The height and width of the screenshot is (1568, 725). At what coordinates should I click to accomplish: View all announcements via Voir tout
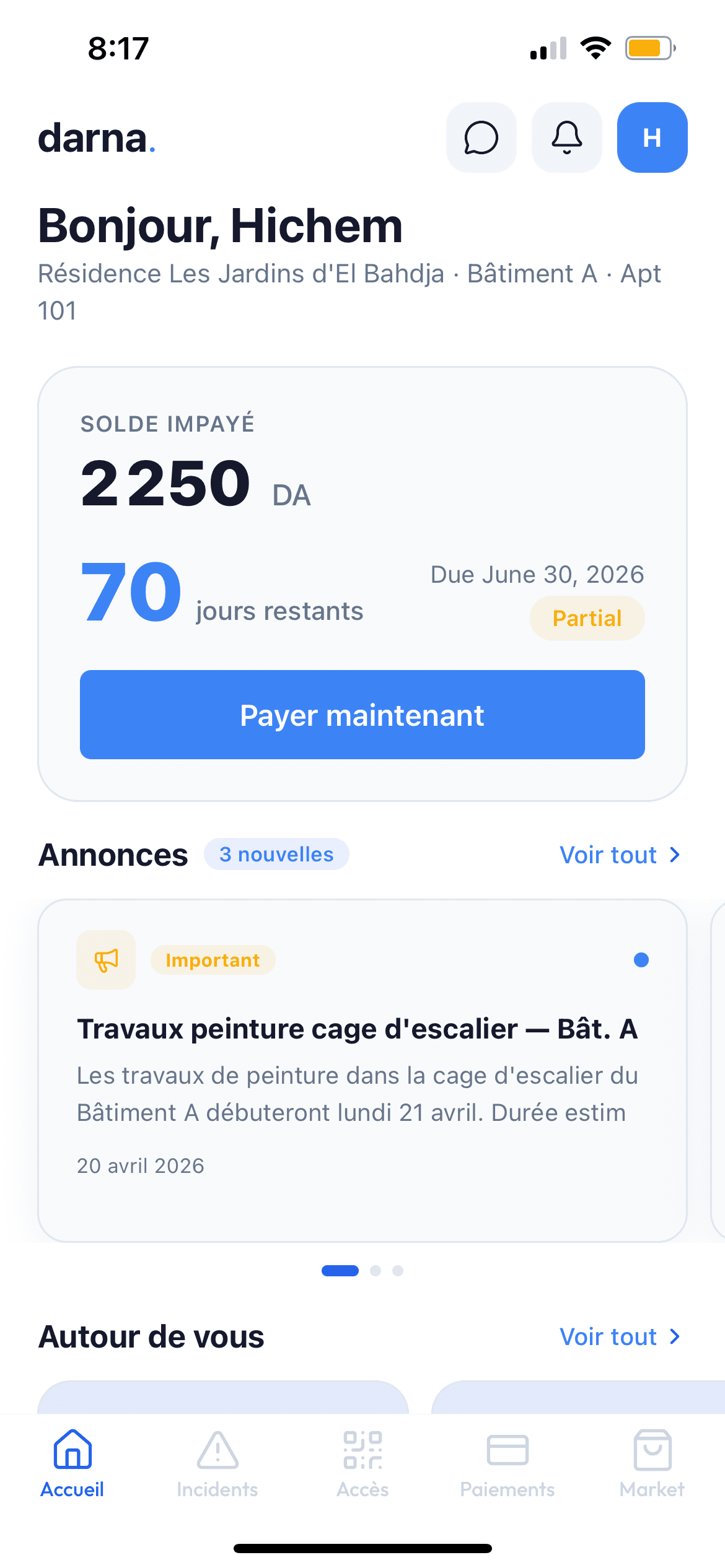pos(620,855)
